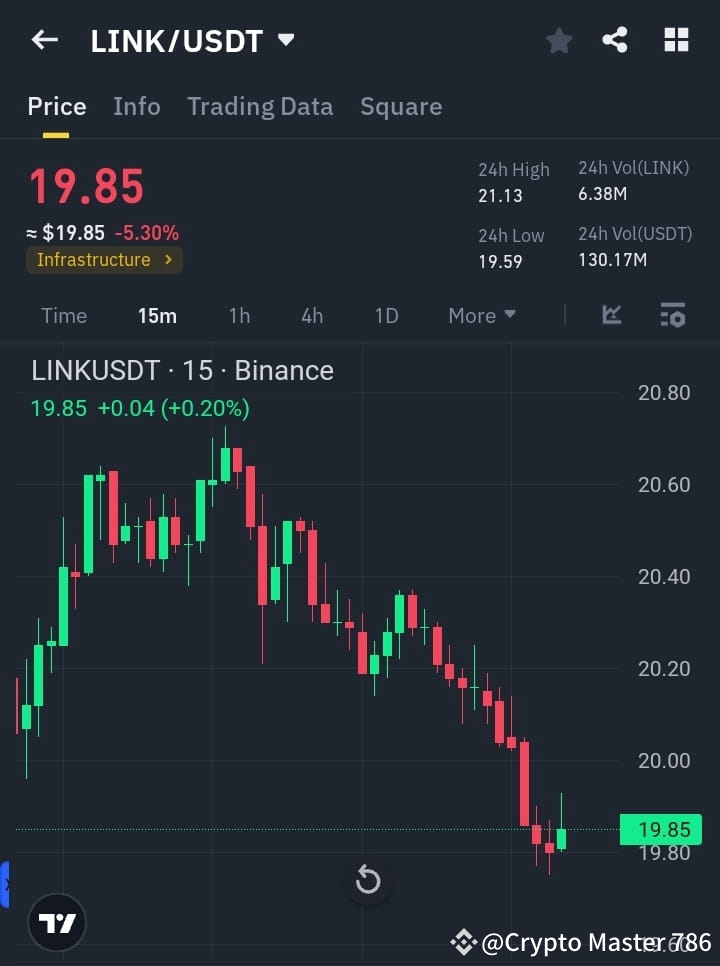
Task: Select the 1D timeframe
Action: coord(386,315)
